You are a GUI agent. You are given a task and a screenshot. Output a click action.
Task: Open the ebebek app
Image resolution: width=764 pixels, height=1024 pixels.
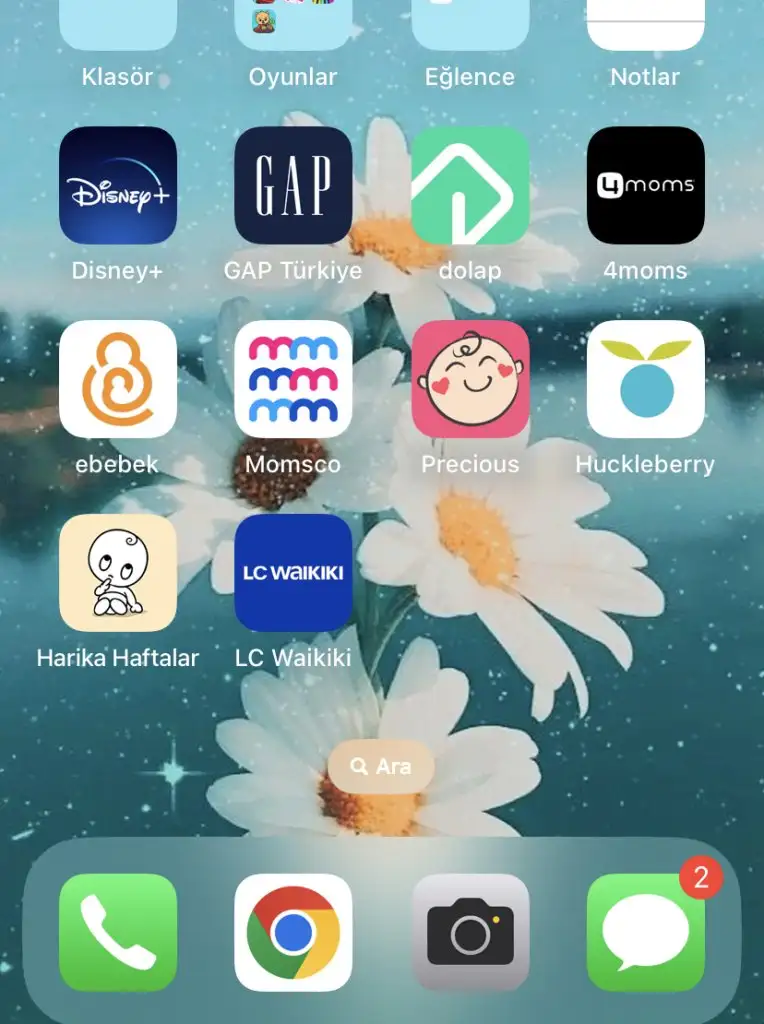118,379
